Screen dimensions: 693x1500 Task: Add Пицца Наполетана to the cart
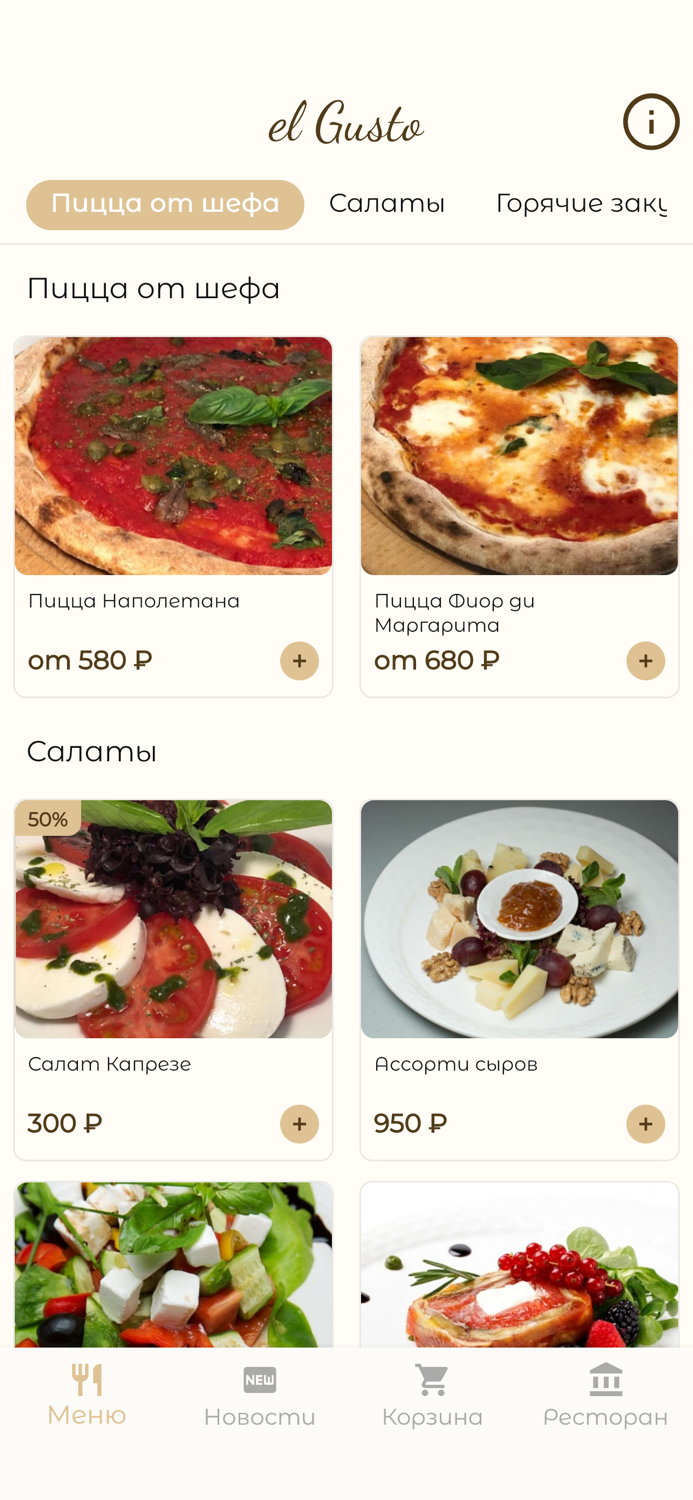click(x=299, y=661)
